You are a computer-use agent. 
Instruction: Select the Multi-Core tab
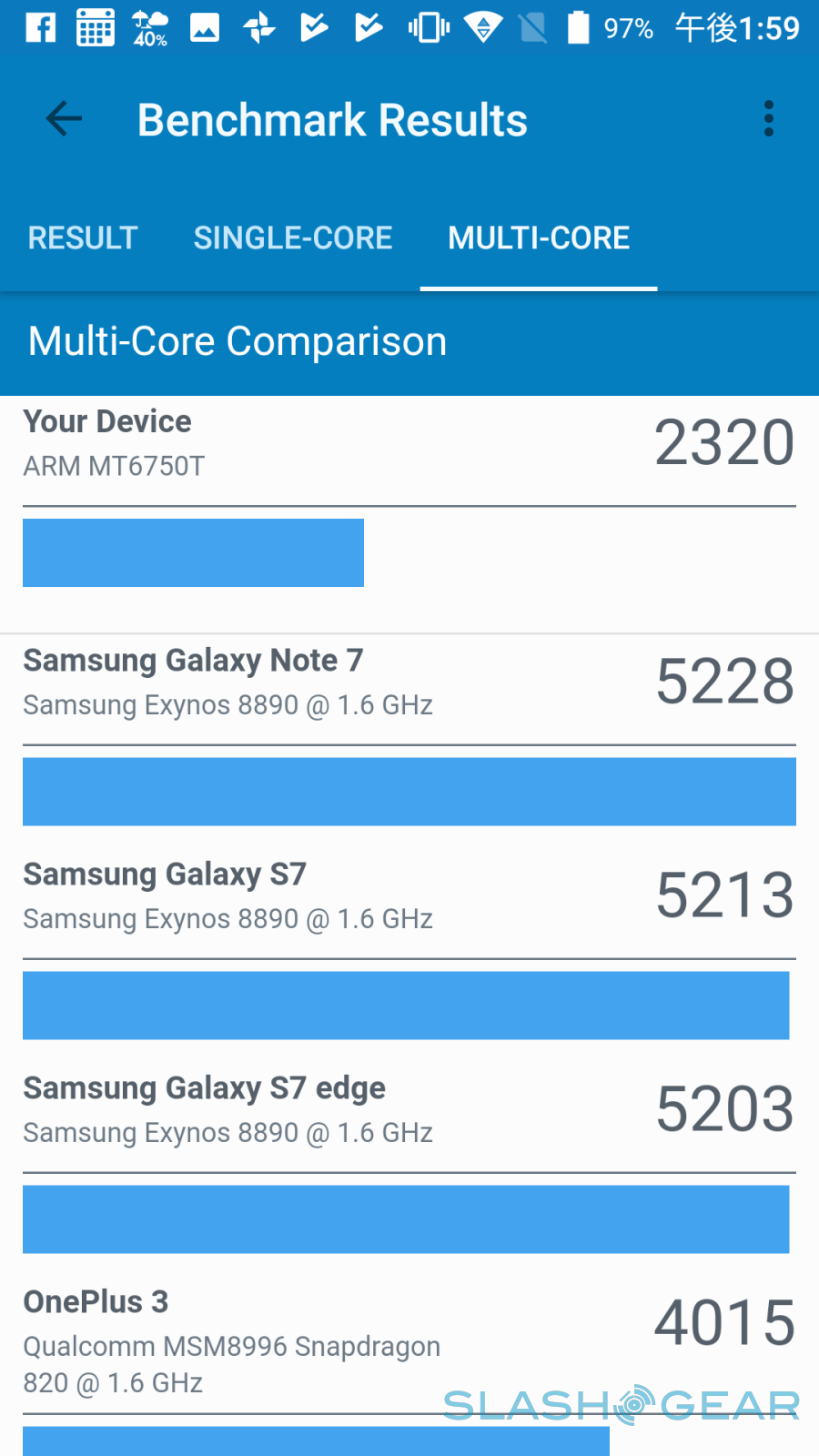[539, 238]
